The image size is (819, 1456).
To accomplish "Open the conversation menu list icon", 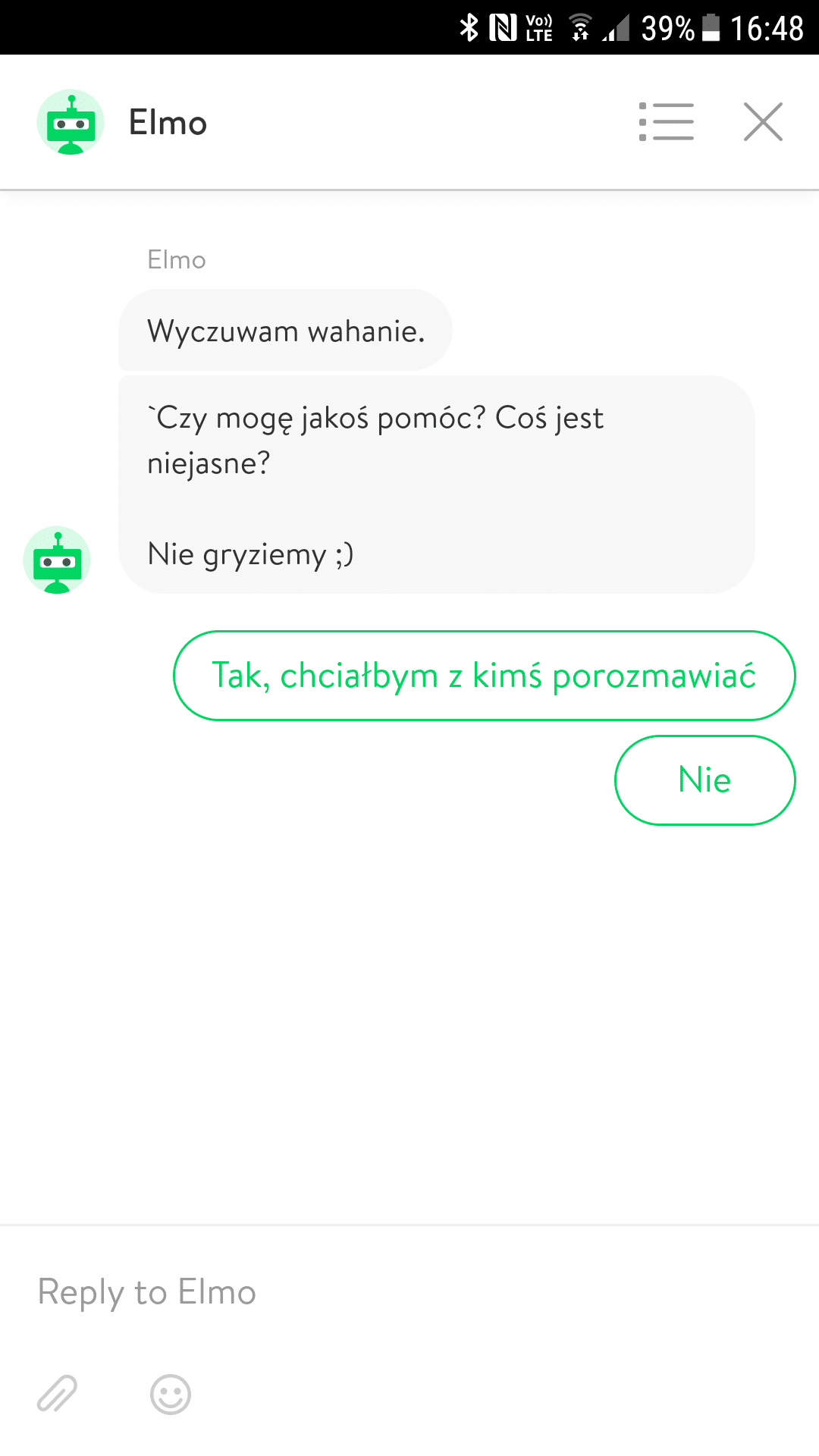I will [x=666, y=122].
